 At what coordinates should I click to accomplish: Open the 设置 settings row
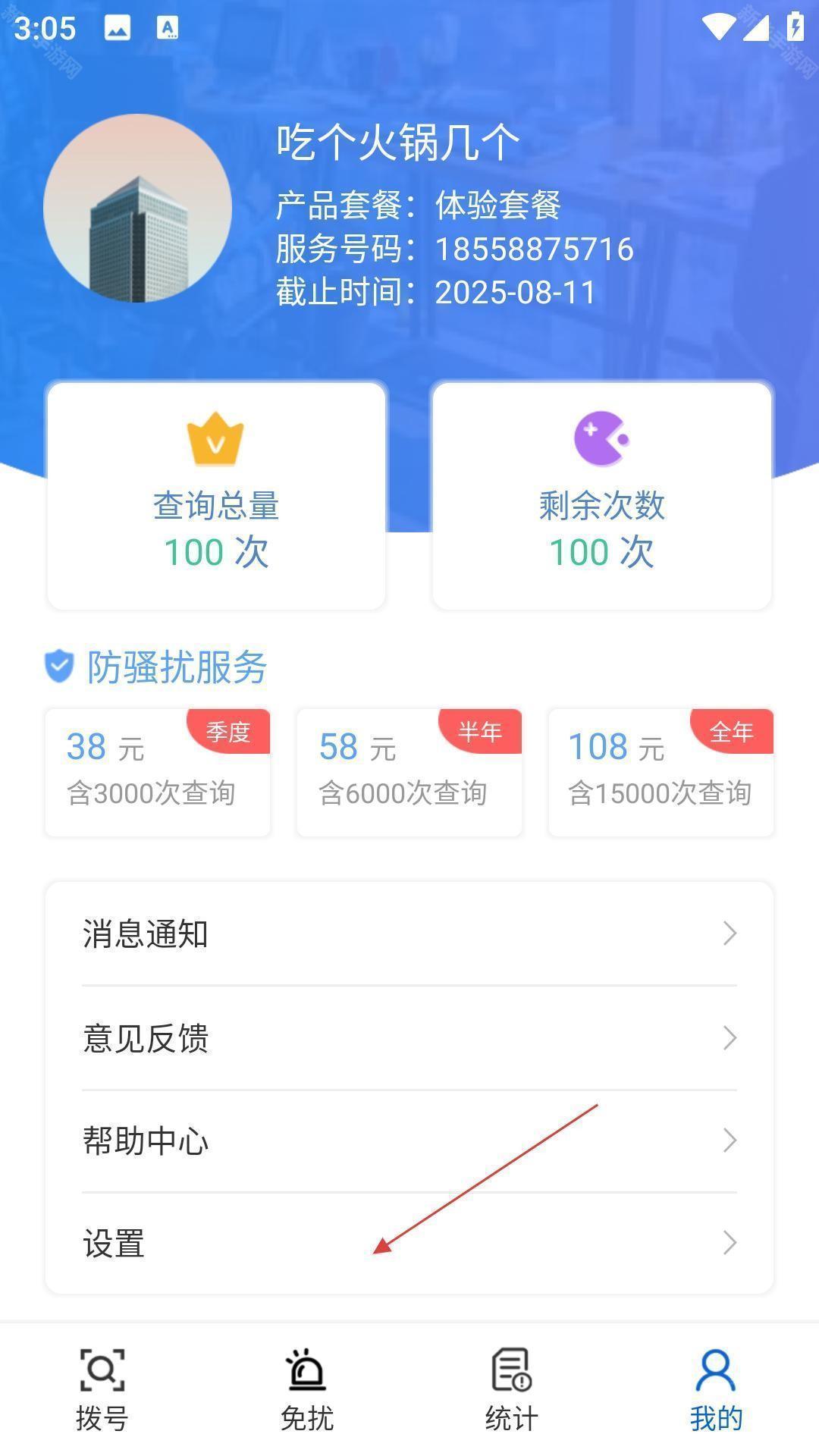[409, 1244]
